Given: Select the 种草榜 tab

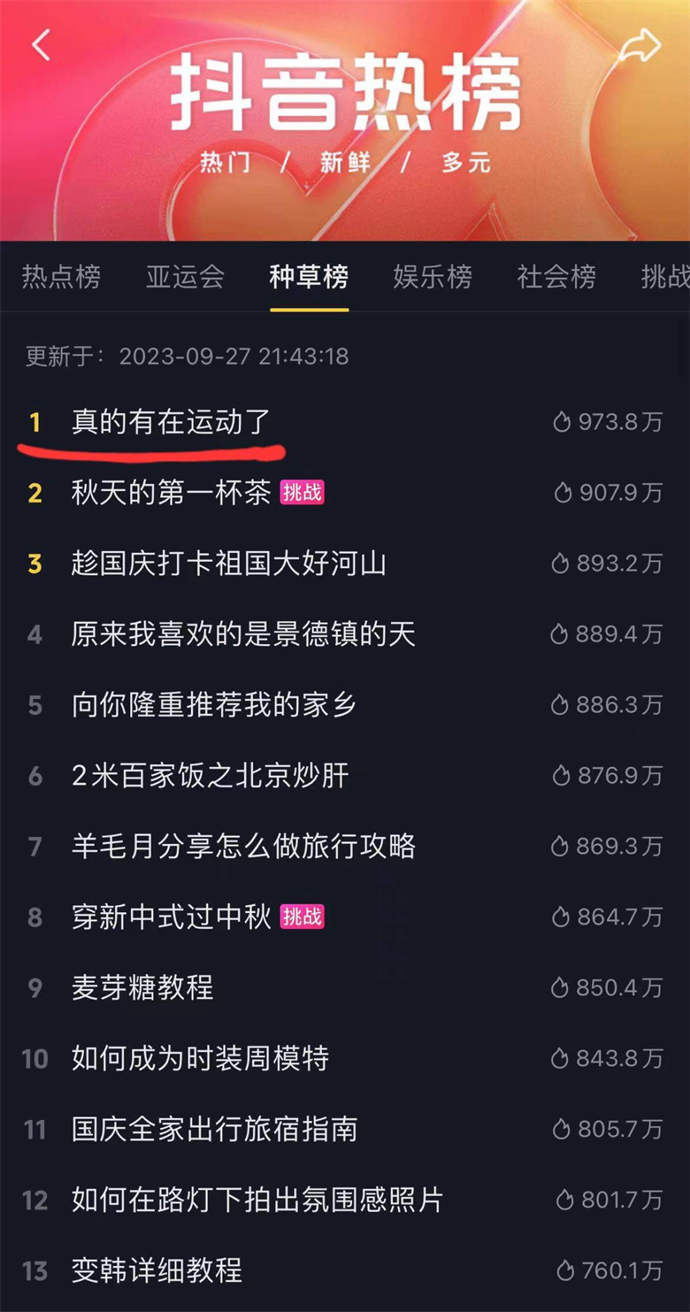Looking at the screenshot, I should tap(309, 277).
